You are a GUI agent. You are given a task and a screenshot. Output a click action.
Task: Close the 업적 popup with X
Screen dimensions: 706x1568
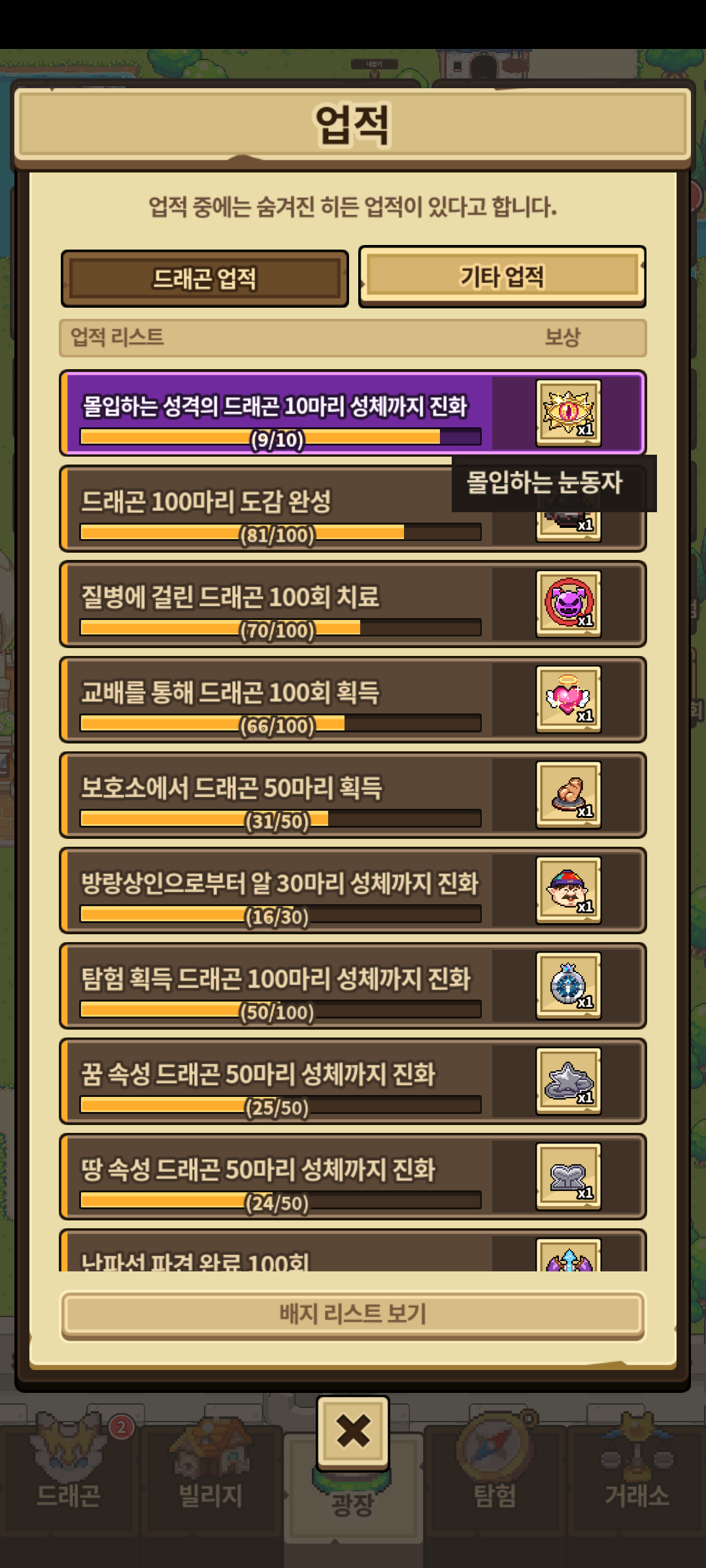(353, 1432)
